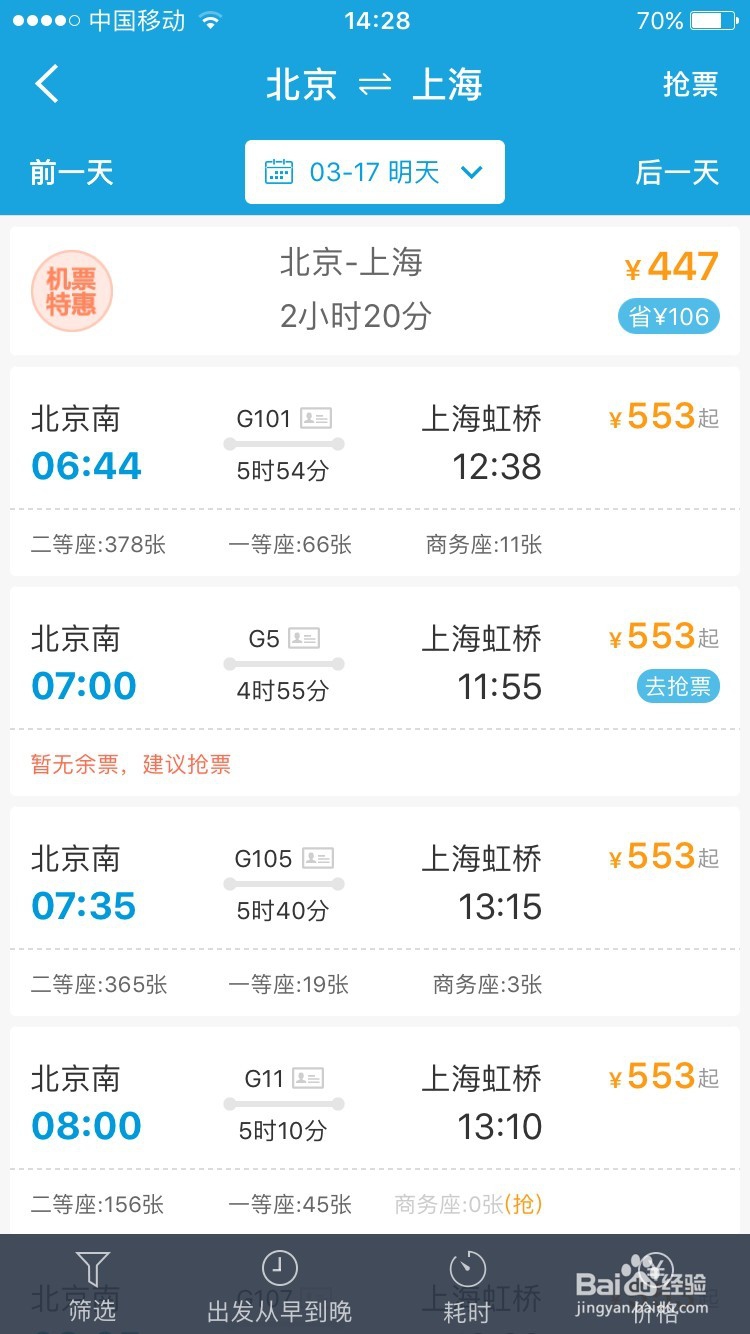Image resolution: width=750 pixels, height=1334 pixels.
Task: Tap the back arrow to return
Action: click(x=45, y=84)
